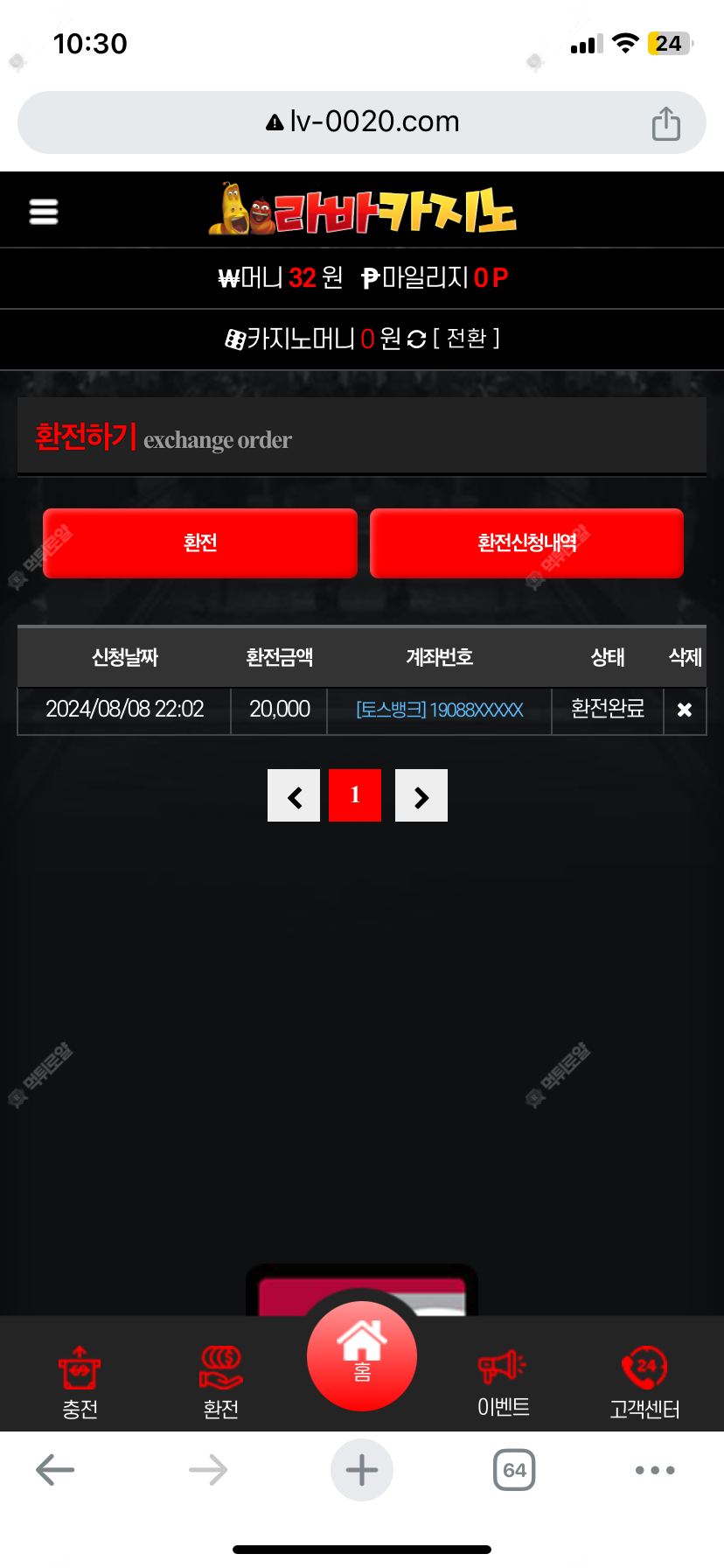Go to 홈 home button

(x=362, y=1356)
